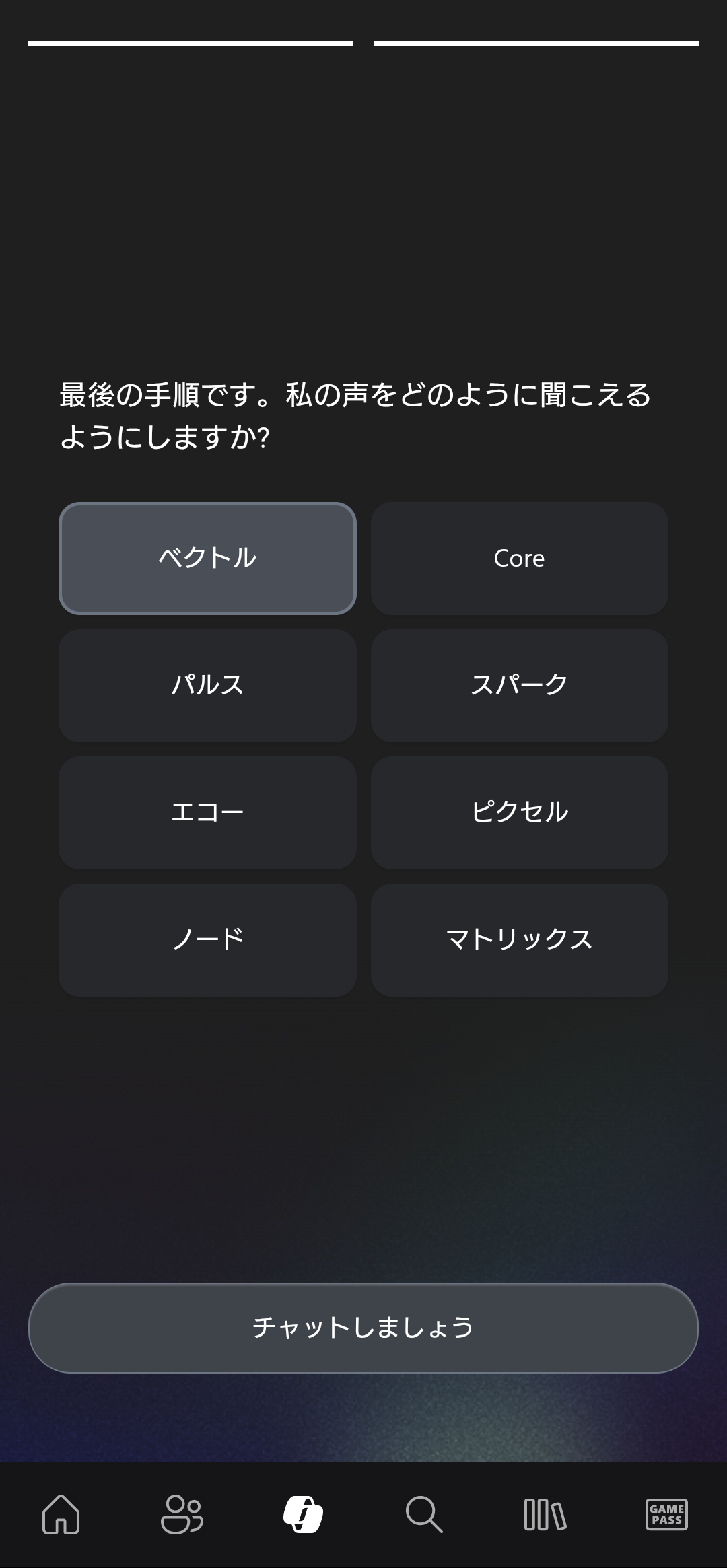This screenshot has height=1568, width=727.
Task: Select the Core voice option
Action: point(520,558)
